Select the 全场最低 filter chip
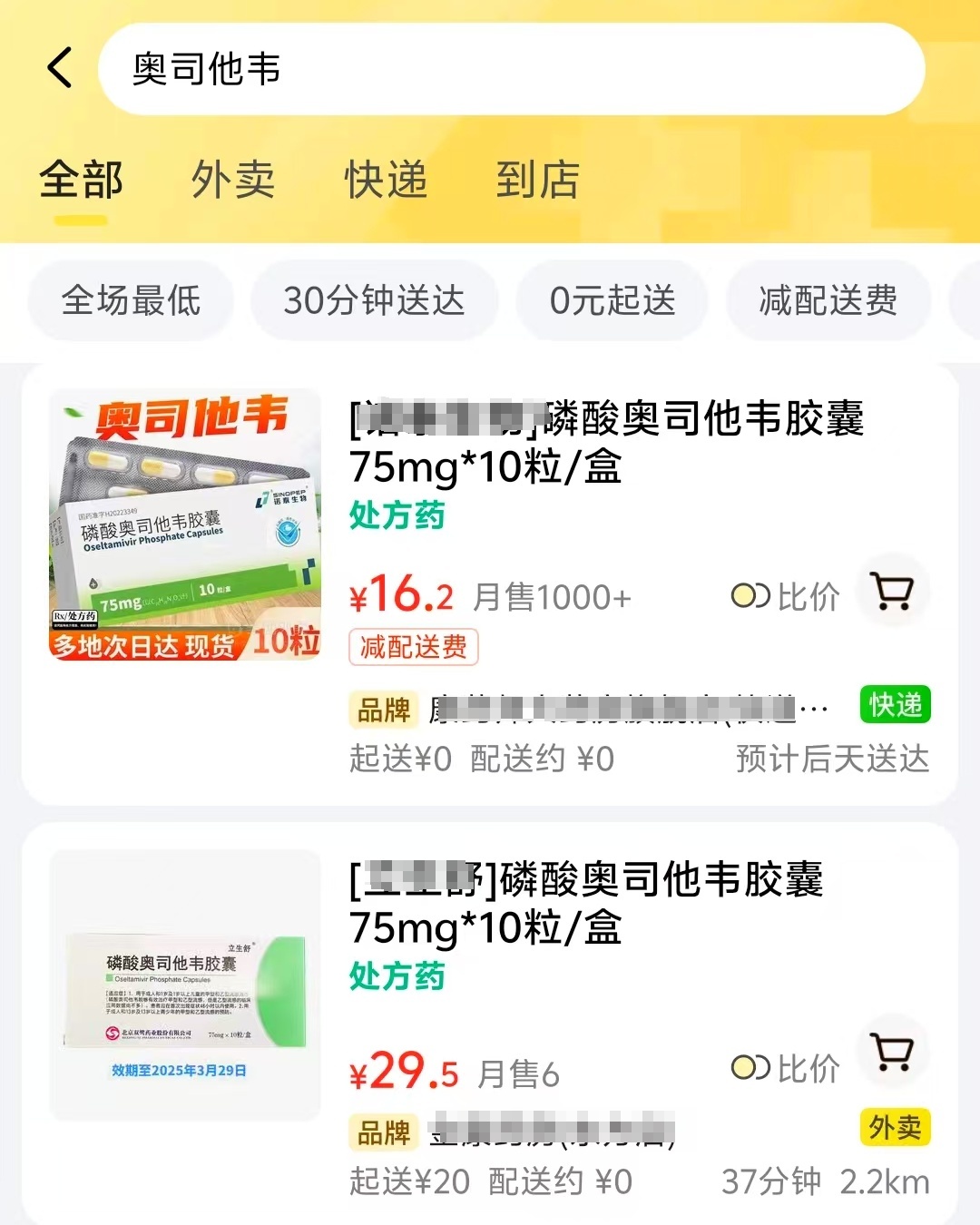 coord(131,300)
